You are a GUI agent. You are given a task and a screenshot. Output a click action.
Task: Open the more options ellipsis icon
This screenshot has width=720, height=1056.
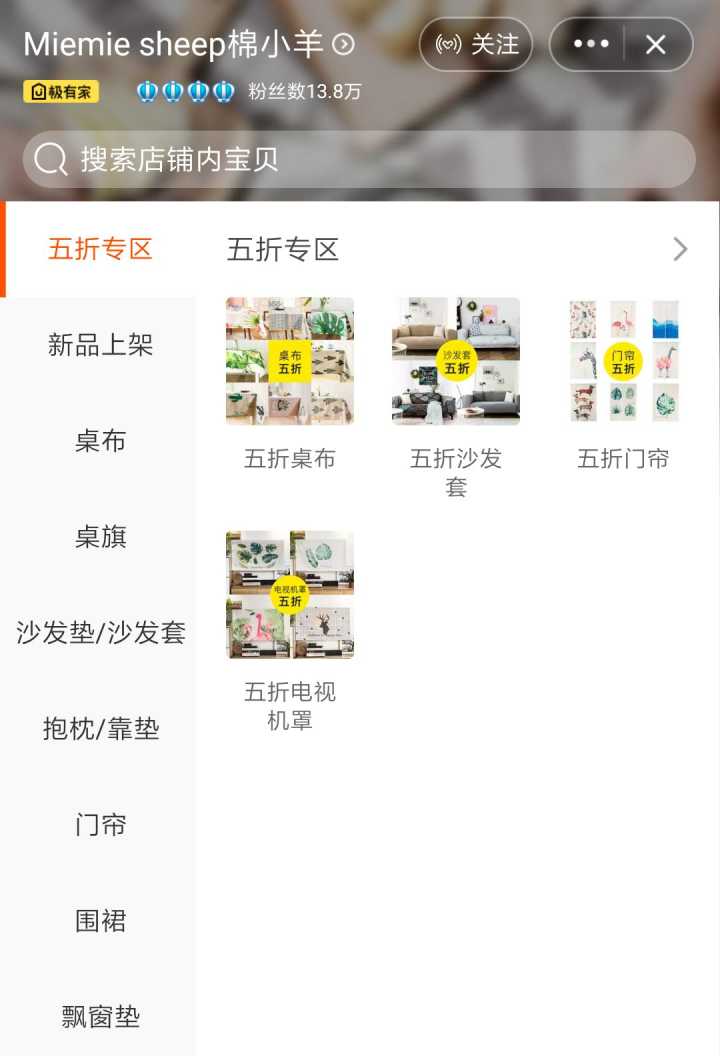[592, 45]
